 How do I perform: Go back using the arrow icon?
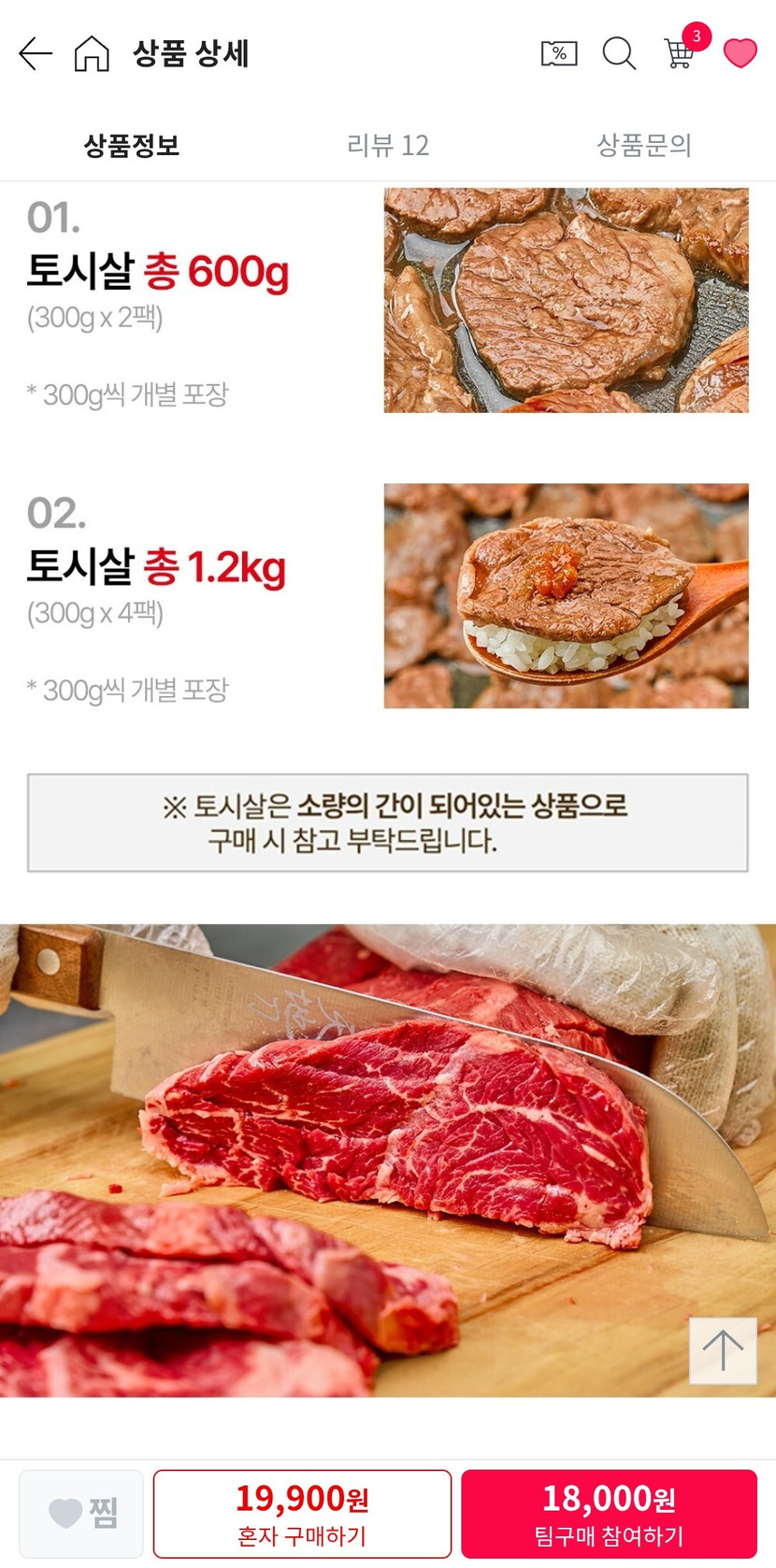(x=36, y=54)
